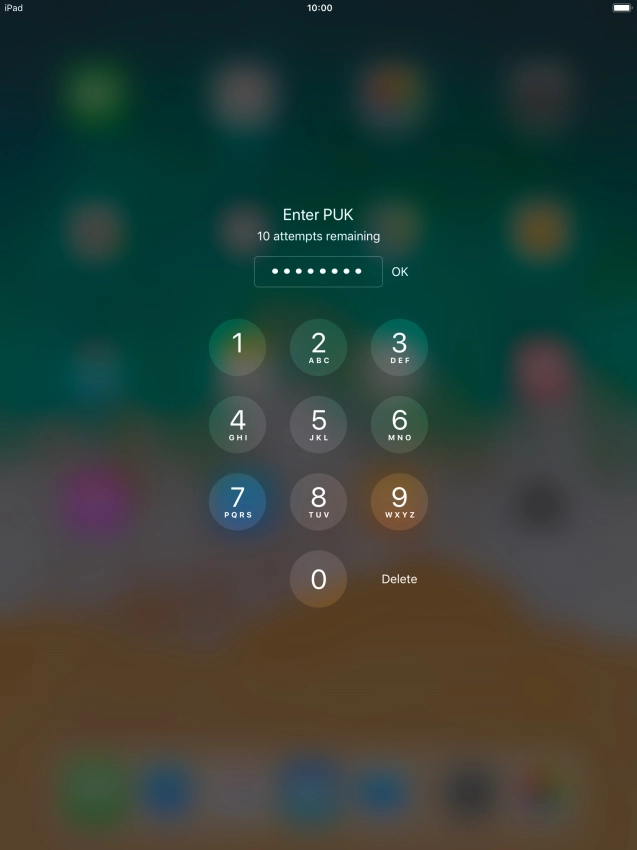
Task: Confirm the PUK with OK
Action: (x=400, y=272)
